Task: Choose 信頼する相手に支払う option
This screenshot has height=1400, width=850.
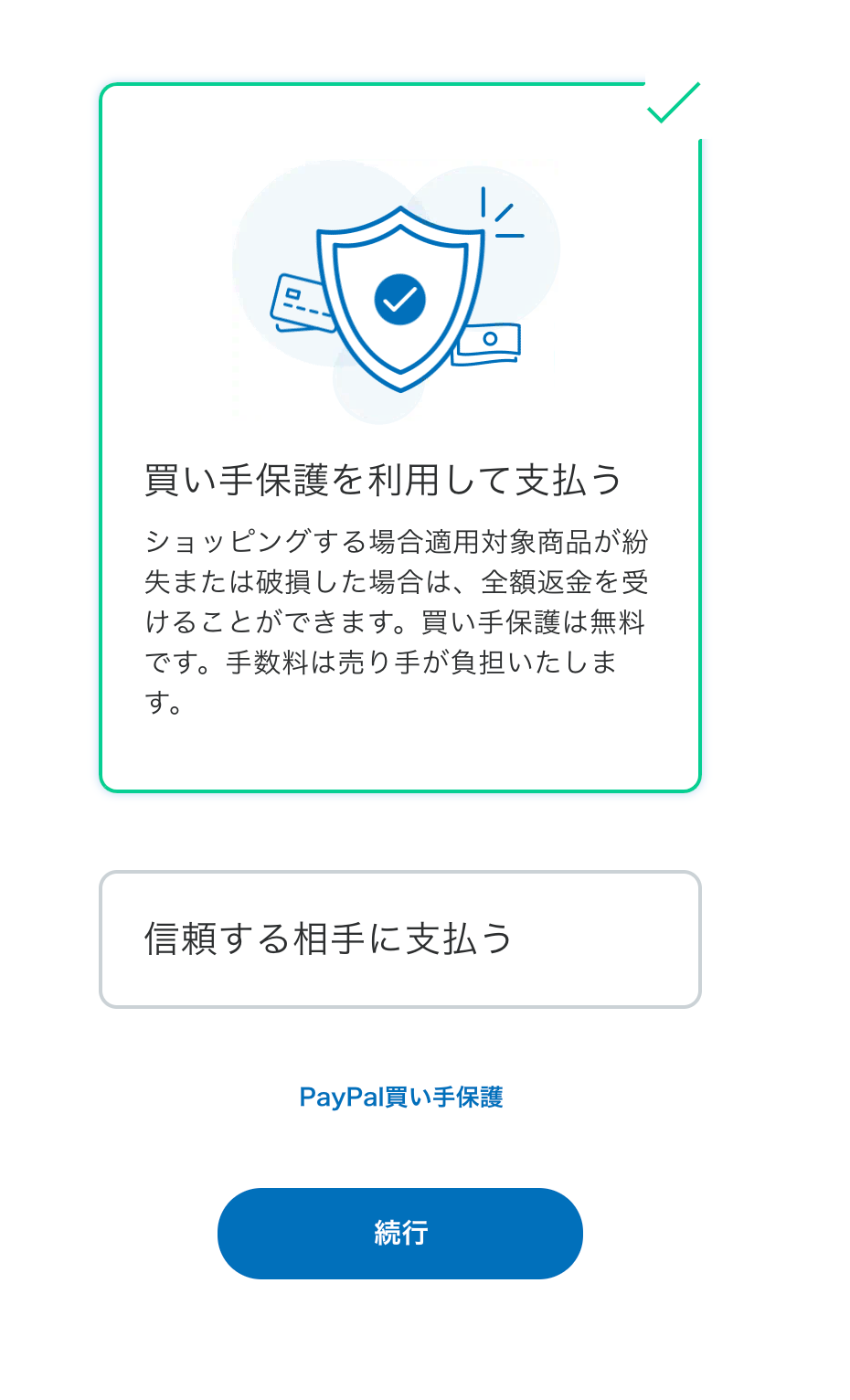Action: [x=400, y=939]
